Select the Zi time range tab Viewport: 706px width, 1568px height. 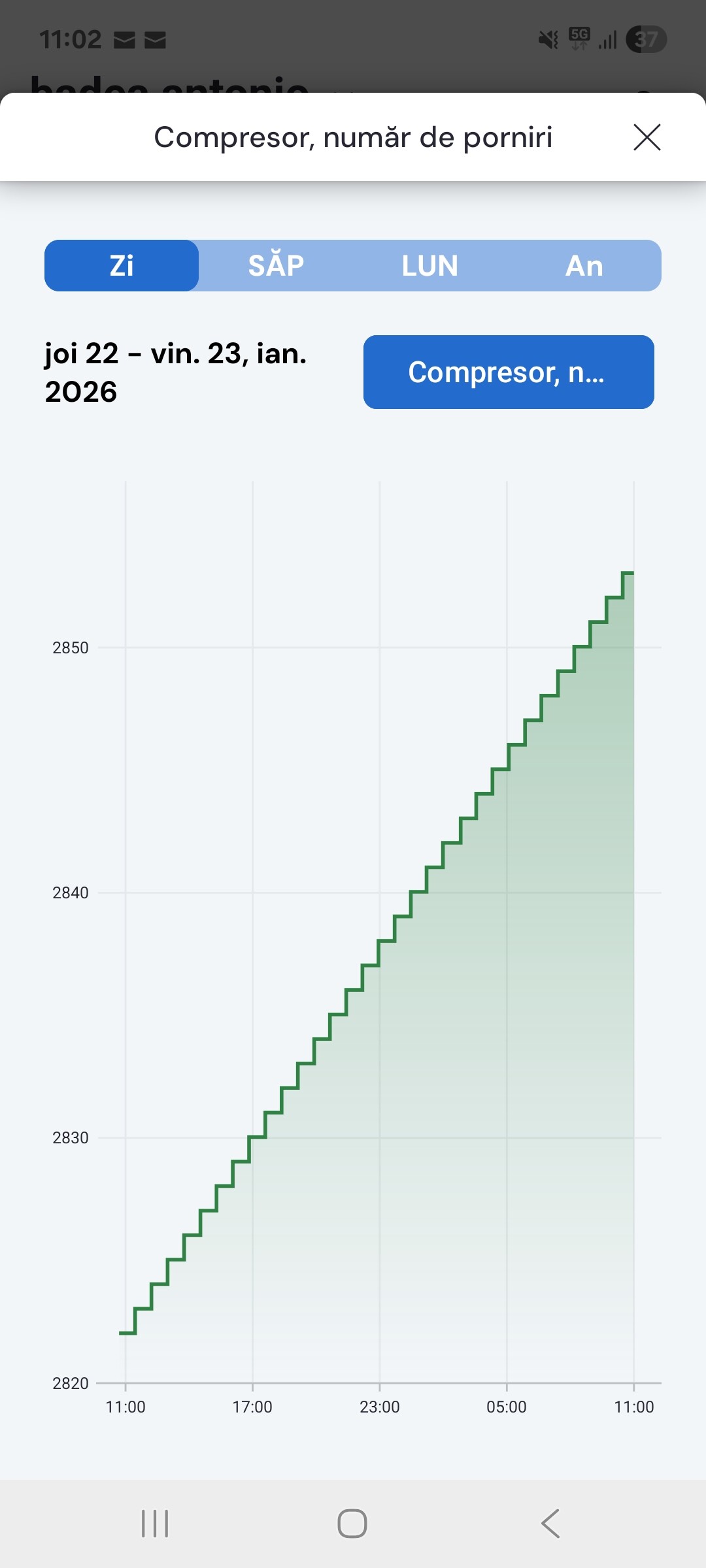122,266
